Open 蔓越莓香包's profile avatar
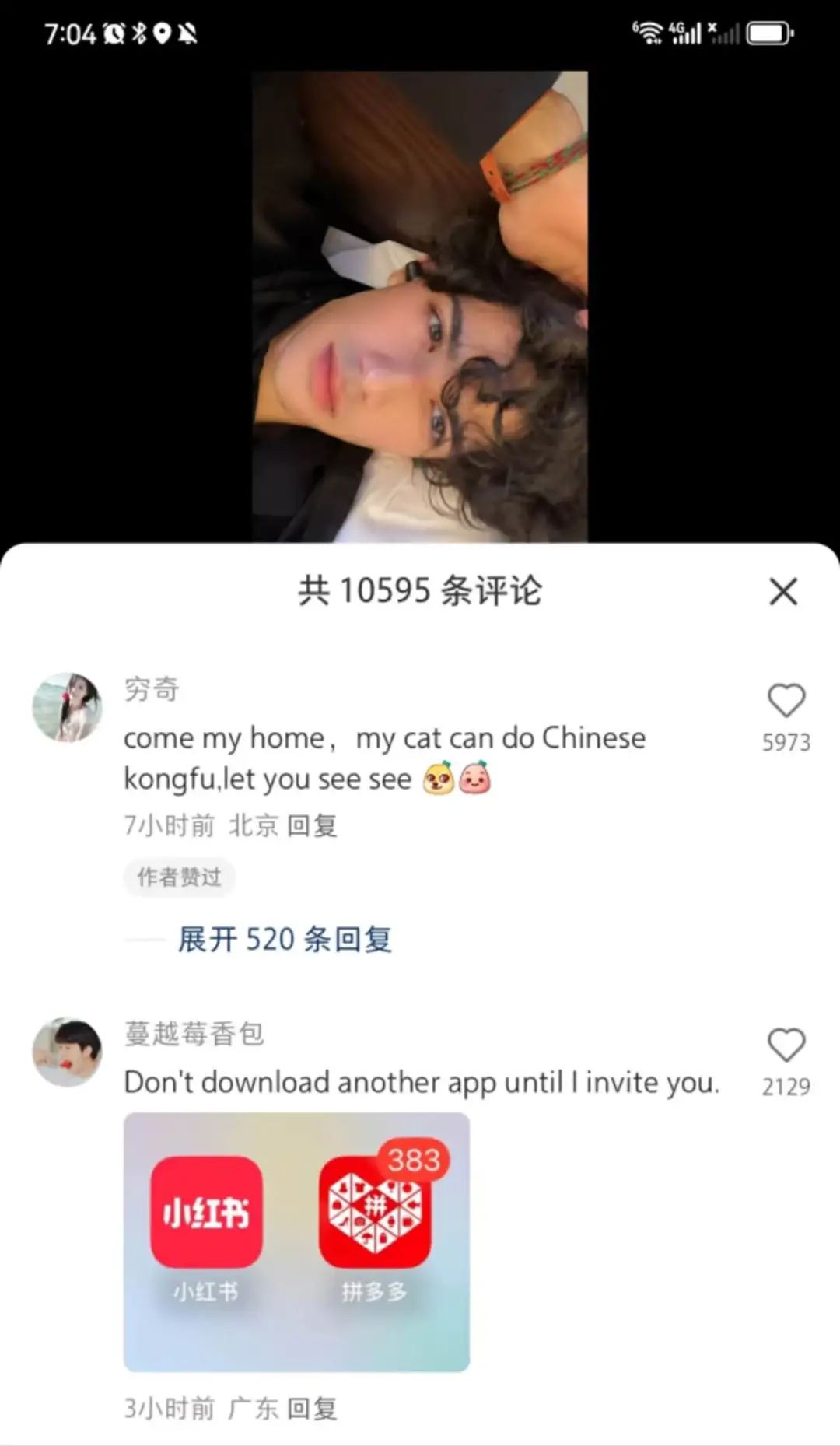 click(x=67, y=1052)
